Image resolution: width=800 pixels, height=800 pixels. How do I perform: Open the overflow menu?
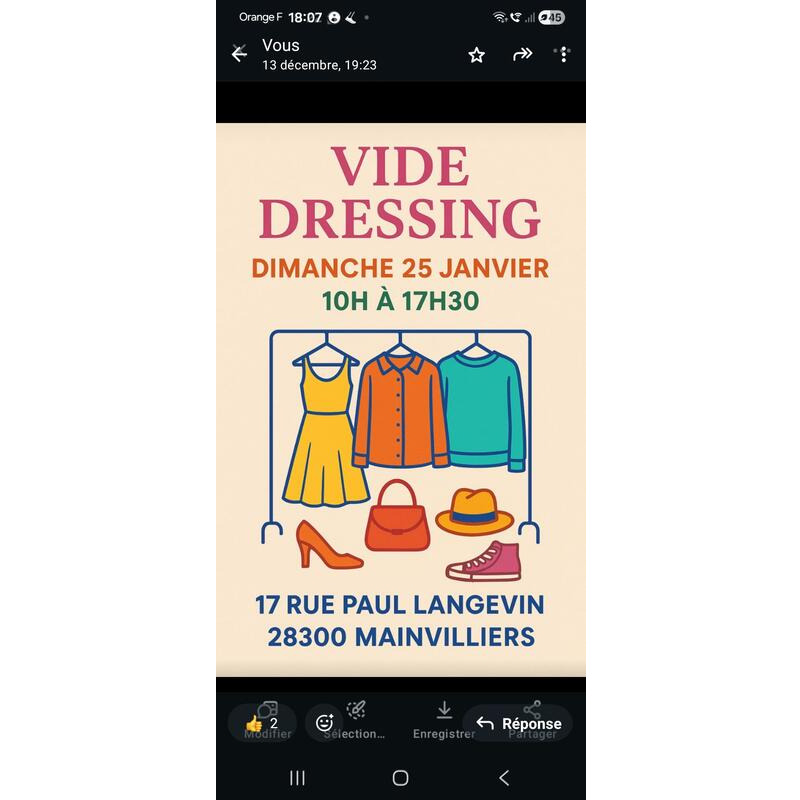point(564,55)
